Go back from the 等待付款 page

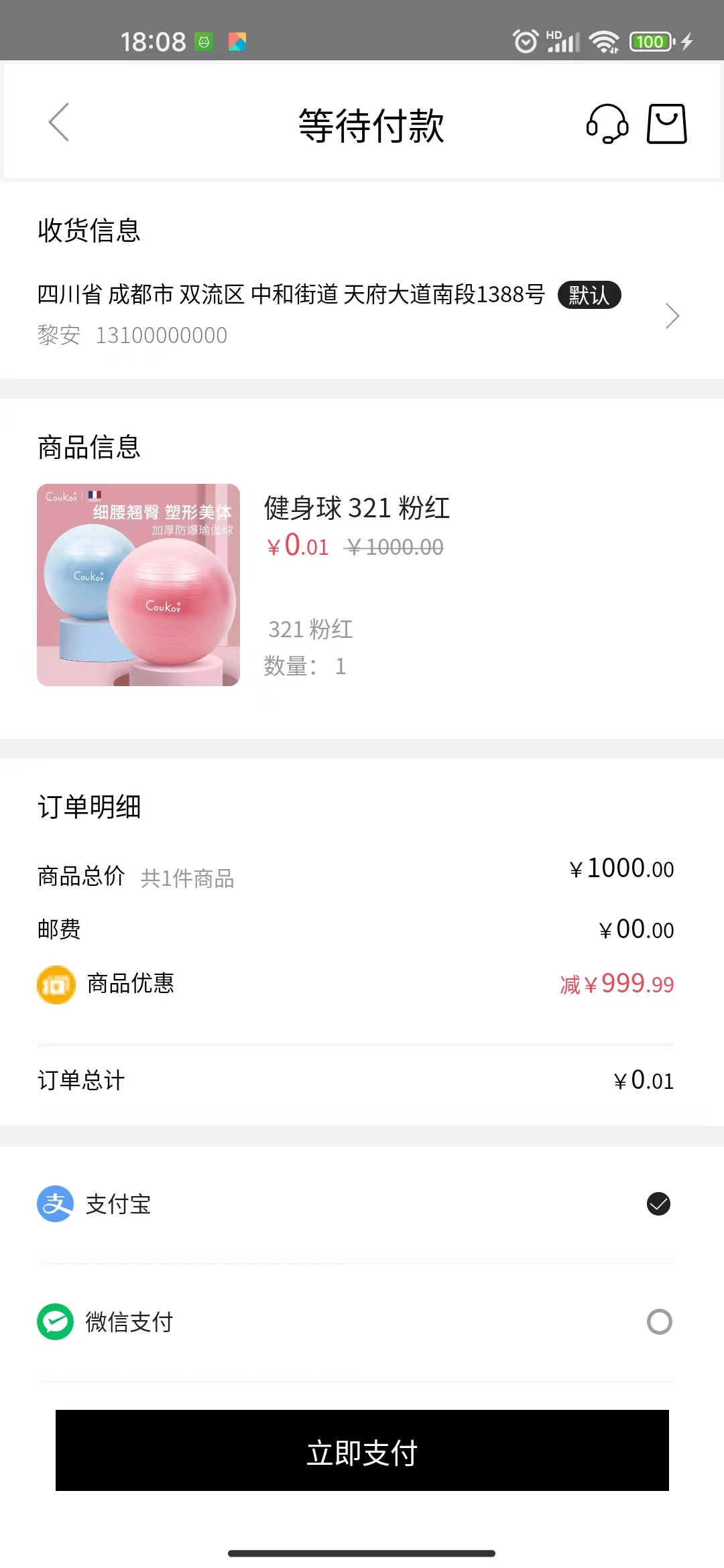pos(59,122)
